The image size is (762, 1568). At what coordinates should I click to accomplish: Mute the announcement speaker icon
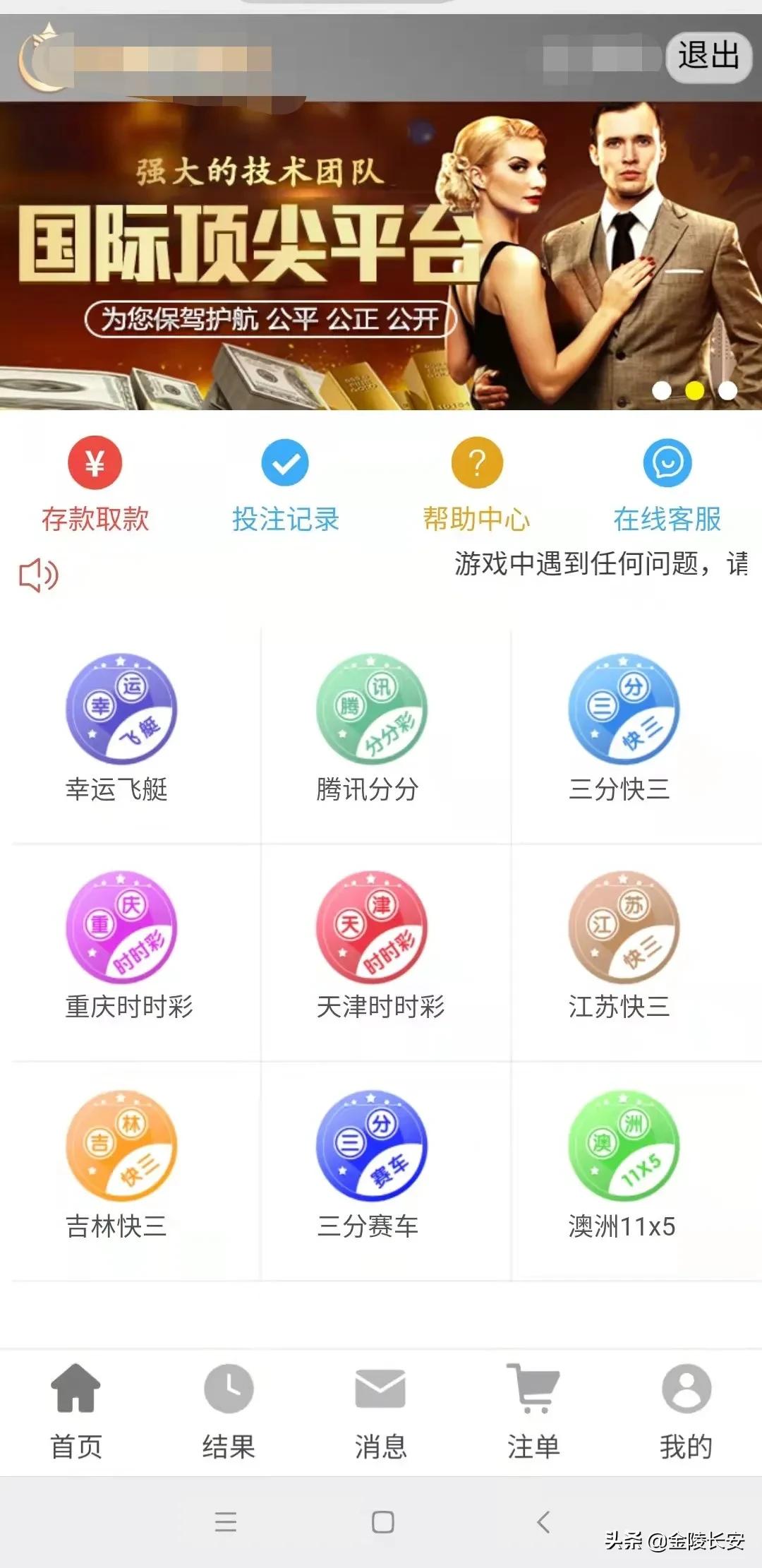pos(40,577)
